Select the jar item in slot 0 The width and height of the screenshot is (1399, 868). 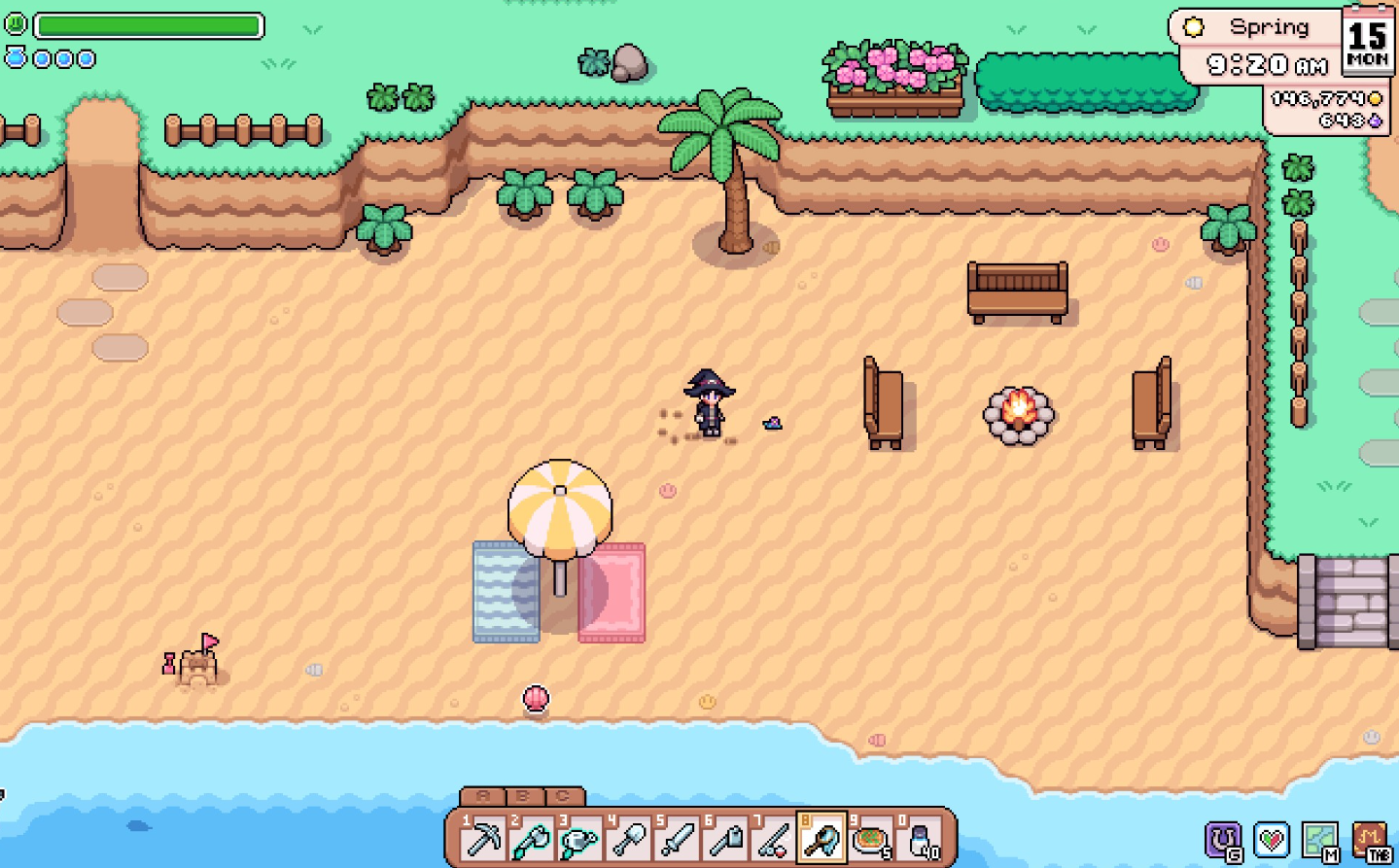pyautogui.click(x=920, y=838)
